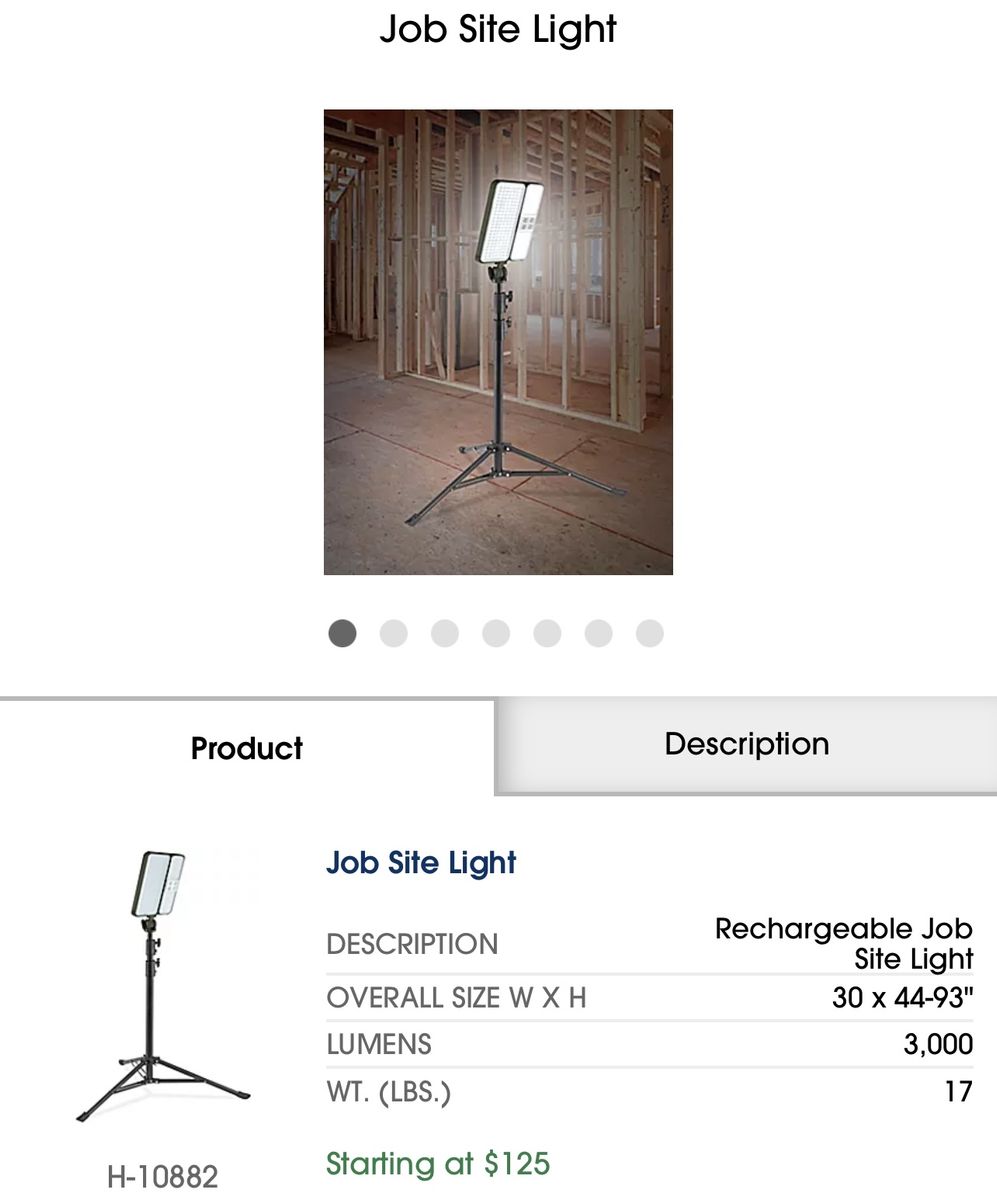Open the blue Job Site Light link
The width and height of the screenshot is (997, 1200).
421,863
